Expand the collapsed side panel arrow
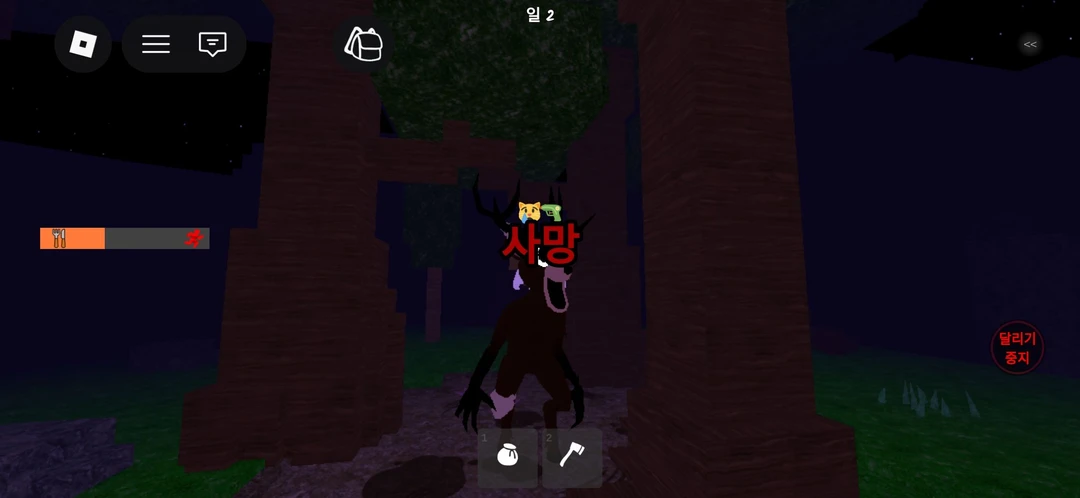This screenshot has width=1080, height=498. point(1030,44)
